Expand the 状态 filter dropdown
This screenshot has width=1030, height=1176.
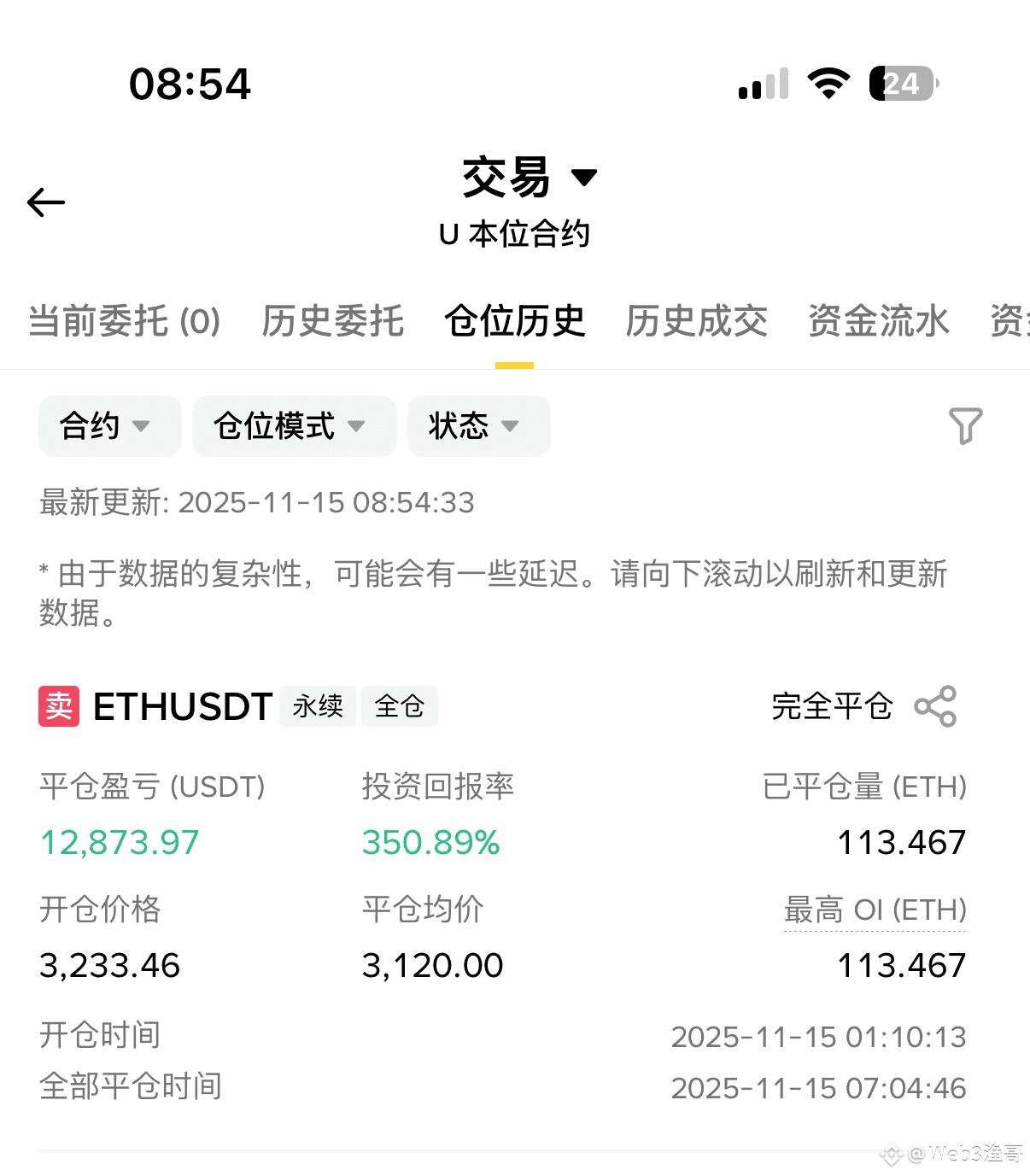pos(478,426)
